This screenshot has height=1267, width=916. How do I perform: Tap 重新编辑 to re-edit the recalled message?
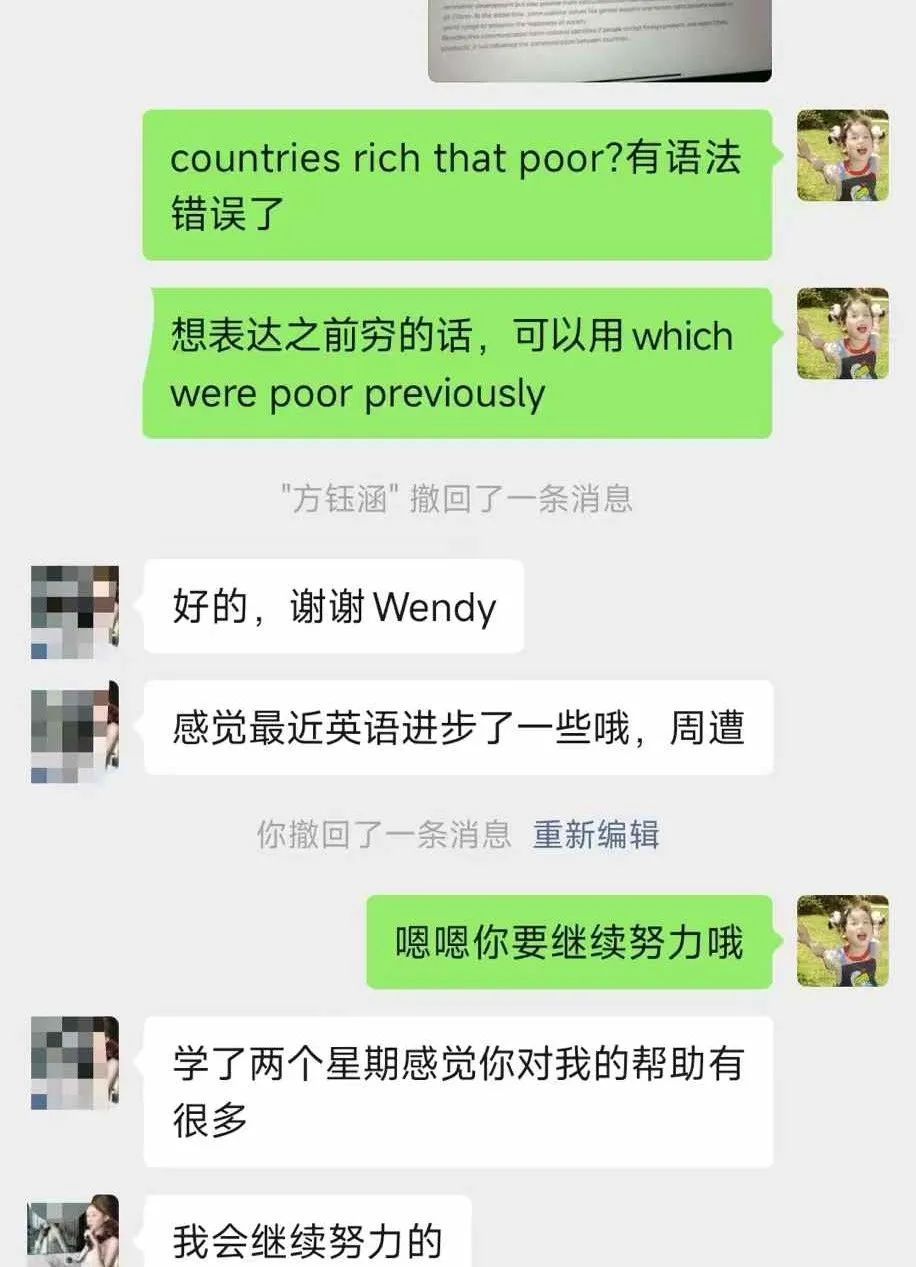tap(596, 834)
